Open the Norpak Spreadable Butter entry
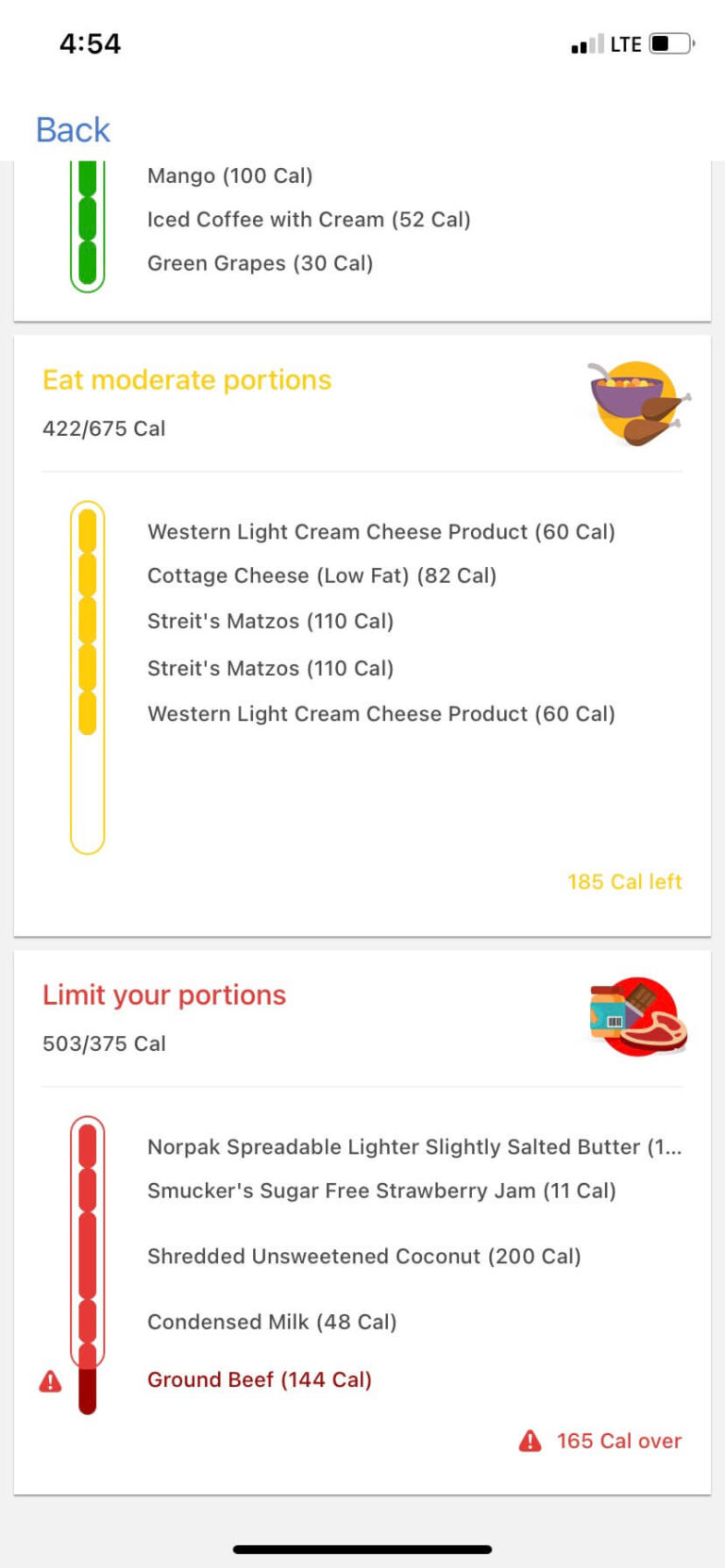Screen dimensions: 725x1568 click(x=413, y=1147)
